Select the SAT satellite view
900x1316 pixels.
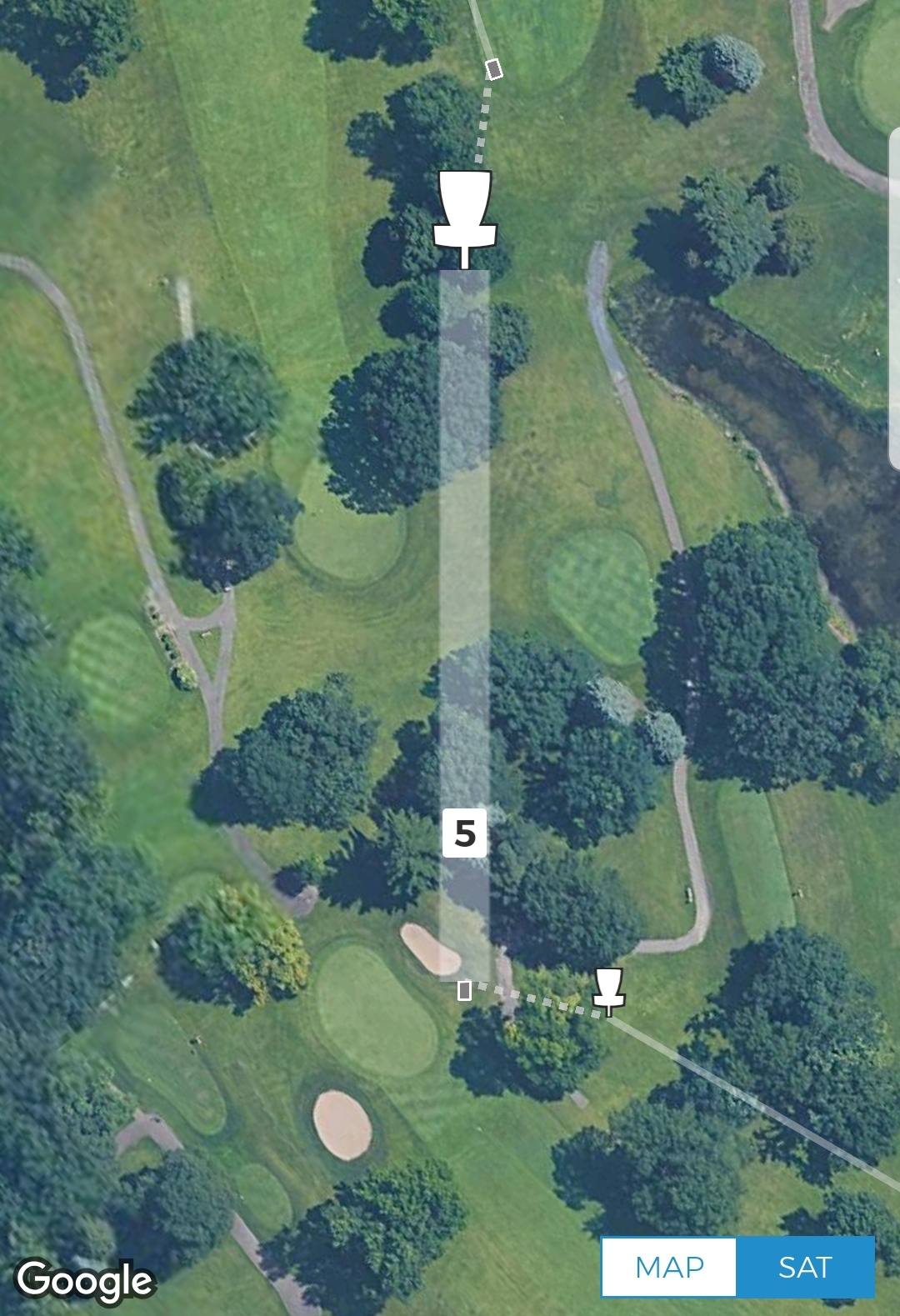click(x=805, y=1267)
